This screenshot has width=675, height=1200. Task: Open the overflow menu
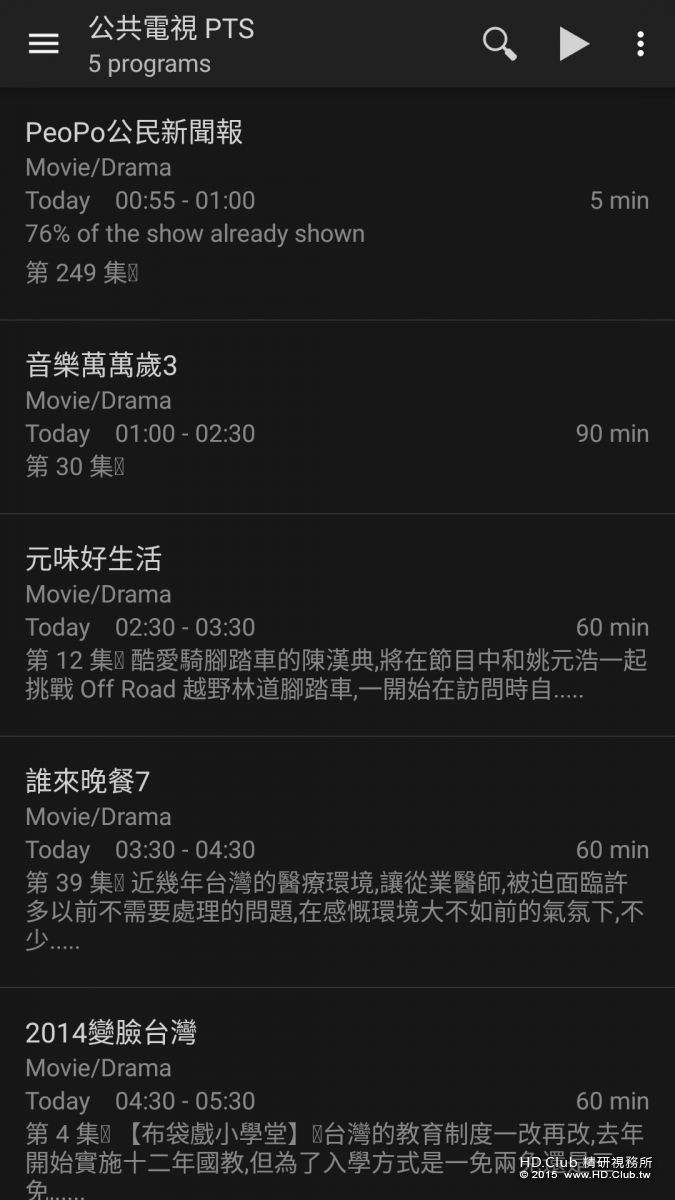[x=640, y=44]
